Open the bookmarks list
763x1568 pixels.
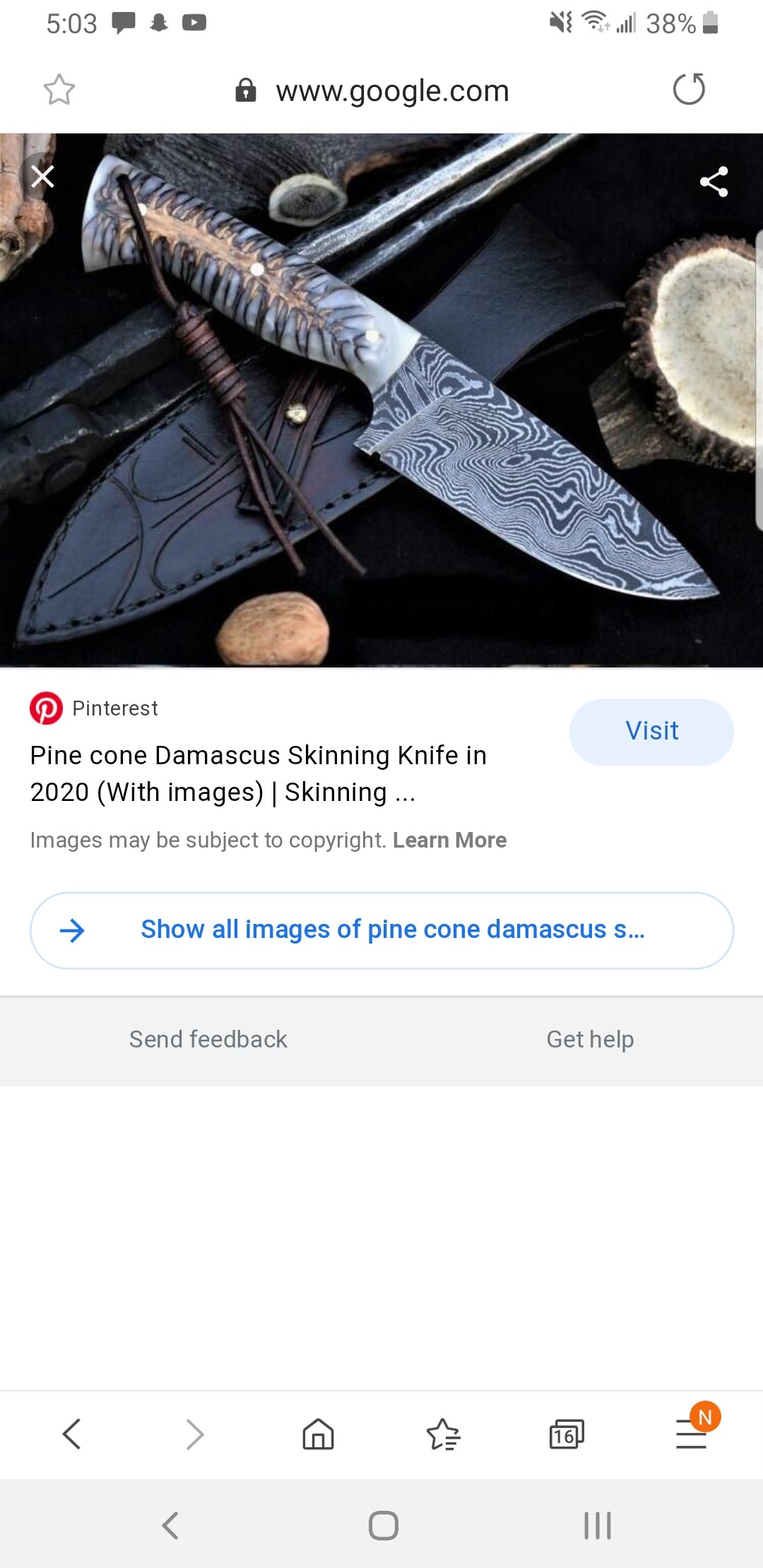tap(443, 1434)
